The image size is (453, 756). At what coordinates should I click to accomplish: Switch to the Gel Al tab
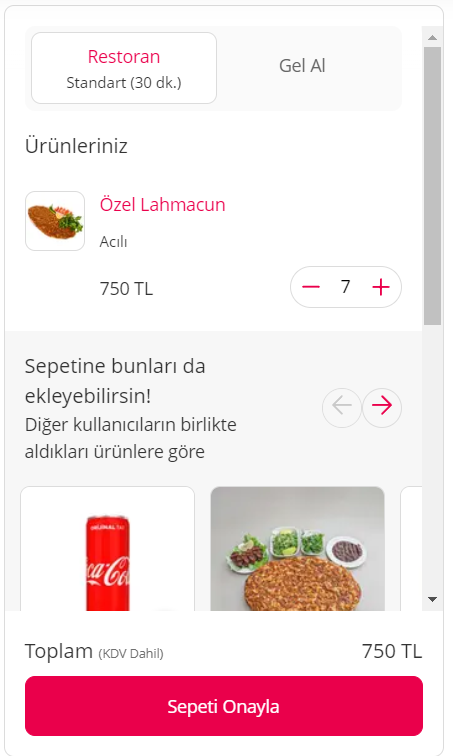[302, 66]
